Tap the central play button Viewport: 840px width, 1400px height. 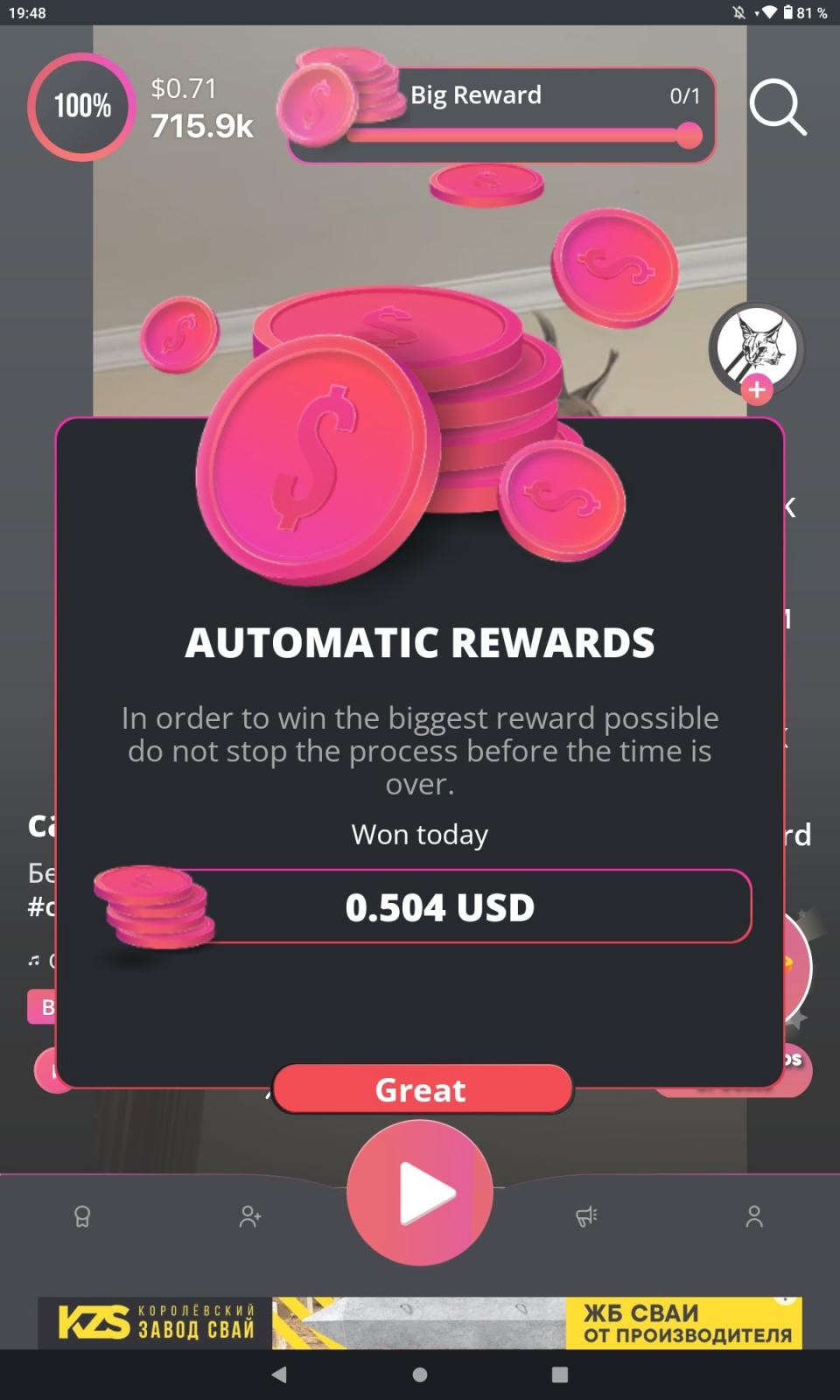(x=420, y=1193)
